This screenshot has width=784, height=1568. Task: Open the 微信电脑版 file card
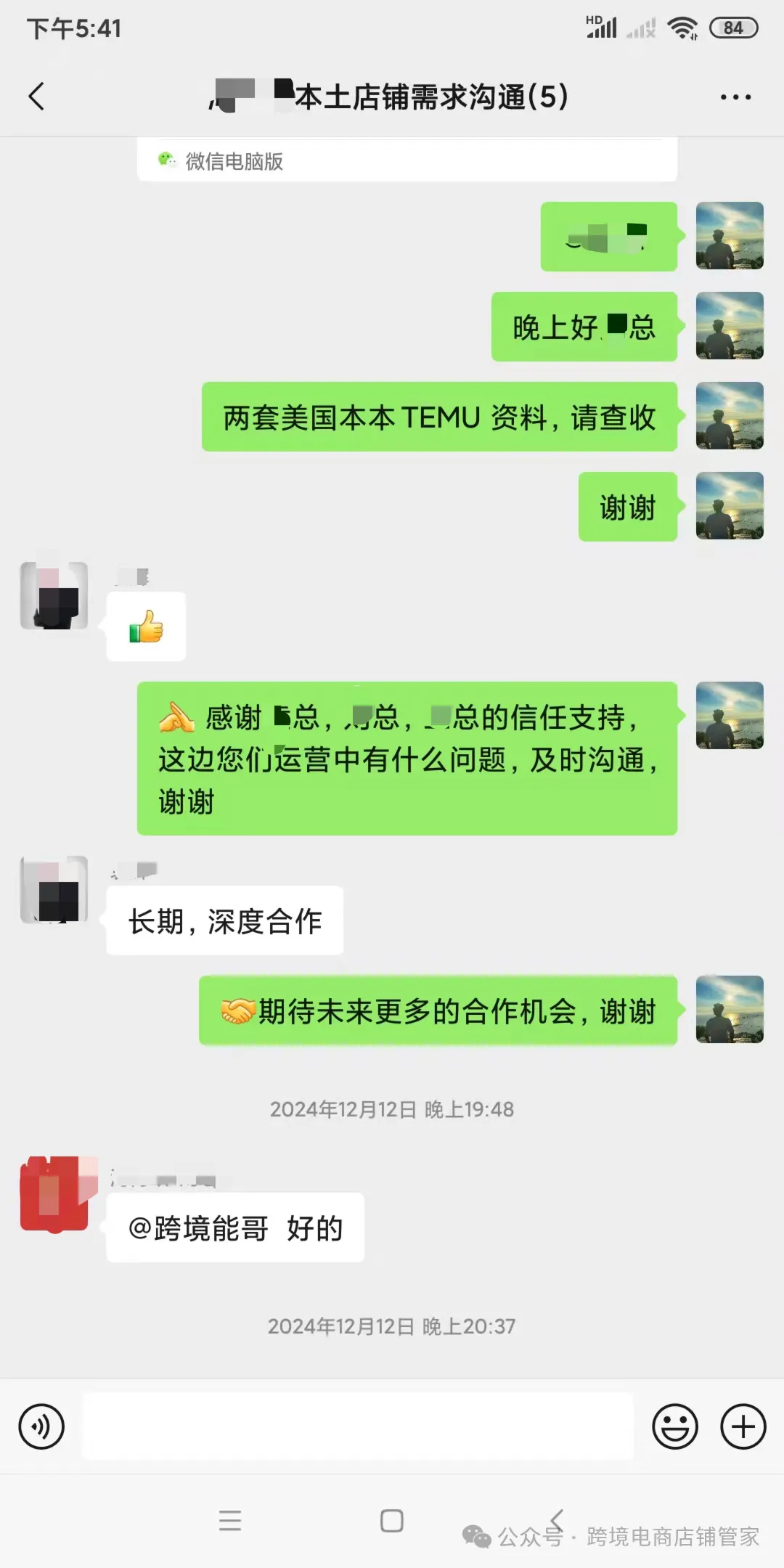pyautogui.click(x=407, y=160)
